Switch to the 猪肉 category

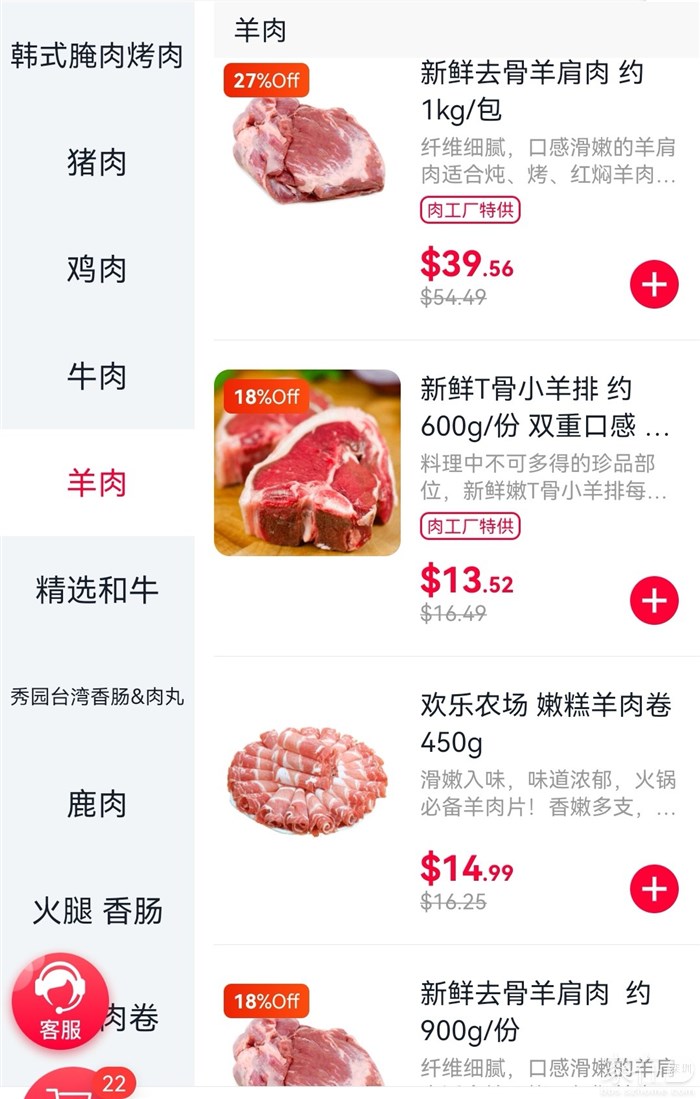[x=97, y=162]
